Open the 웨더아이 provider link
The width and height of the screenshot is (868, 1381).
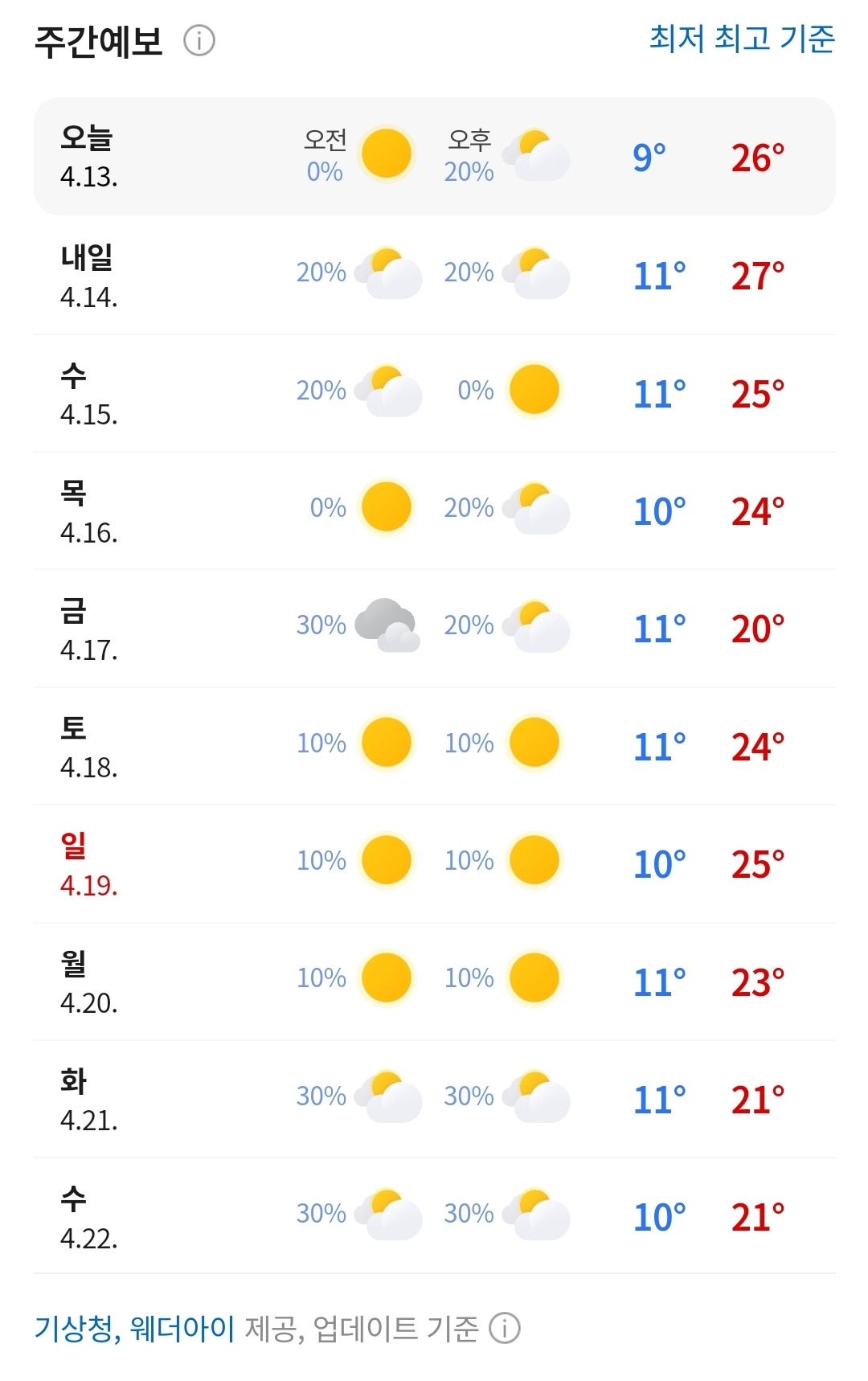pyautogui.click(x=182, y=1329)
